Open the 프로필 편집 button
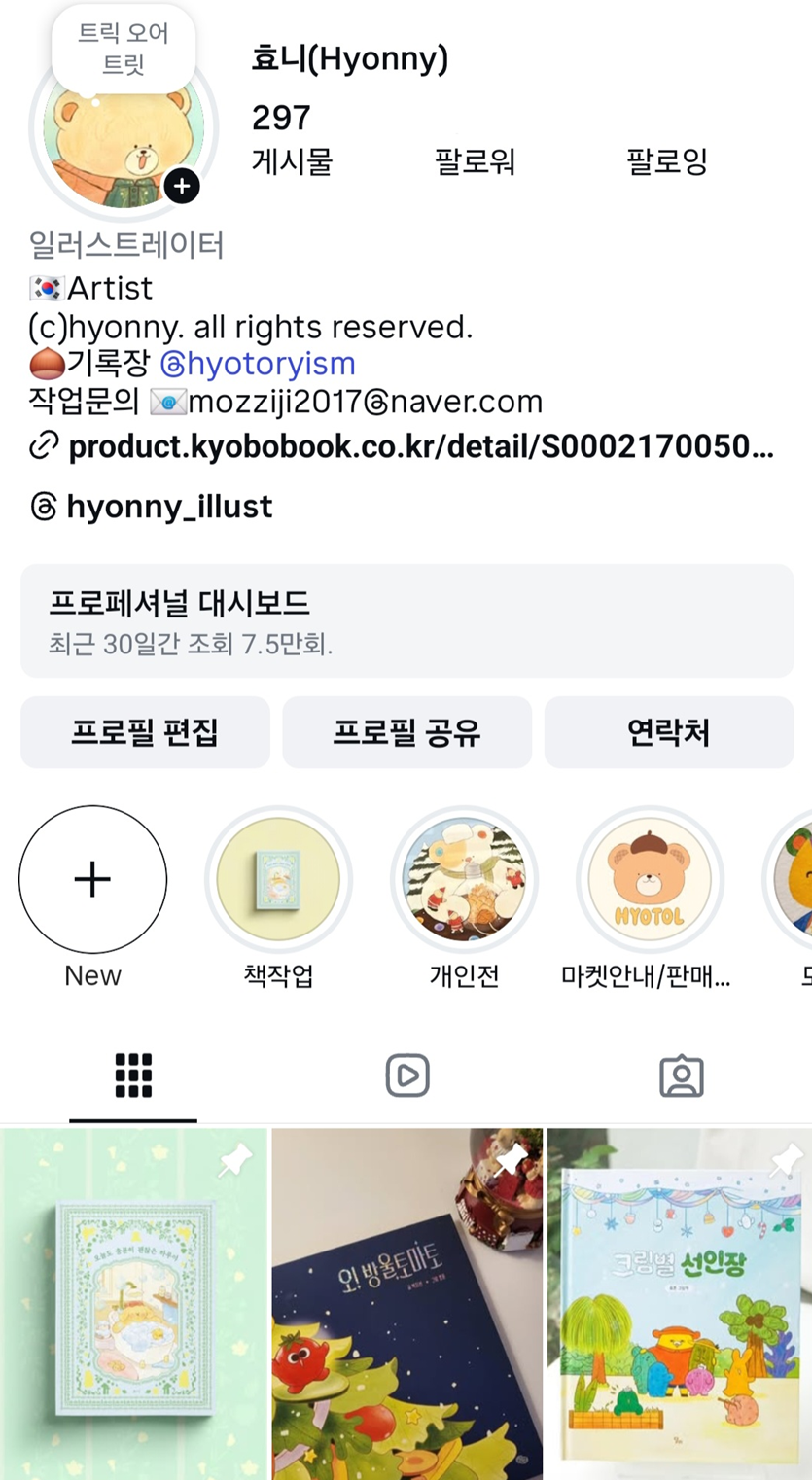Viewport: 812px width, 1480px height. point(144,733)
